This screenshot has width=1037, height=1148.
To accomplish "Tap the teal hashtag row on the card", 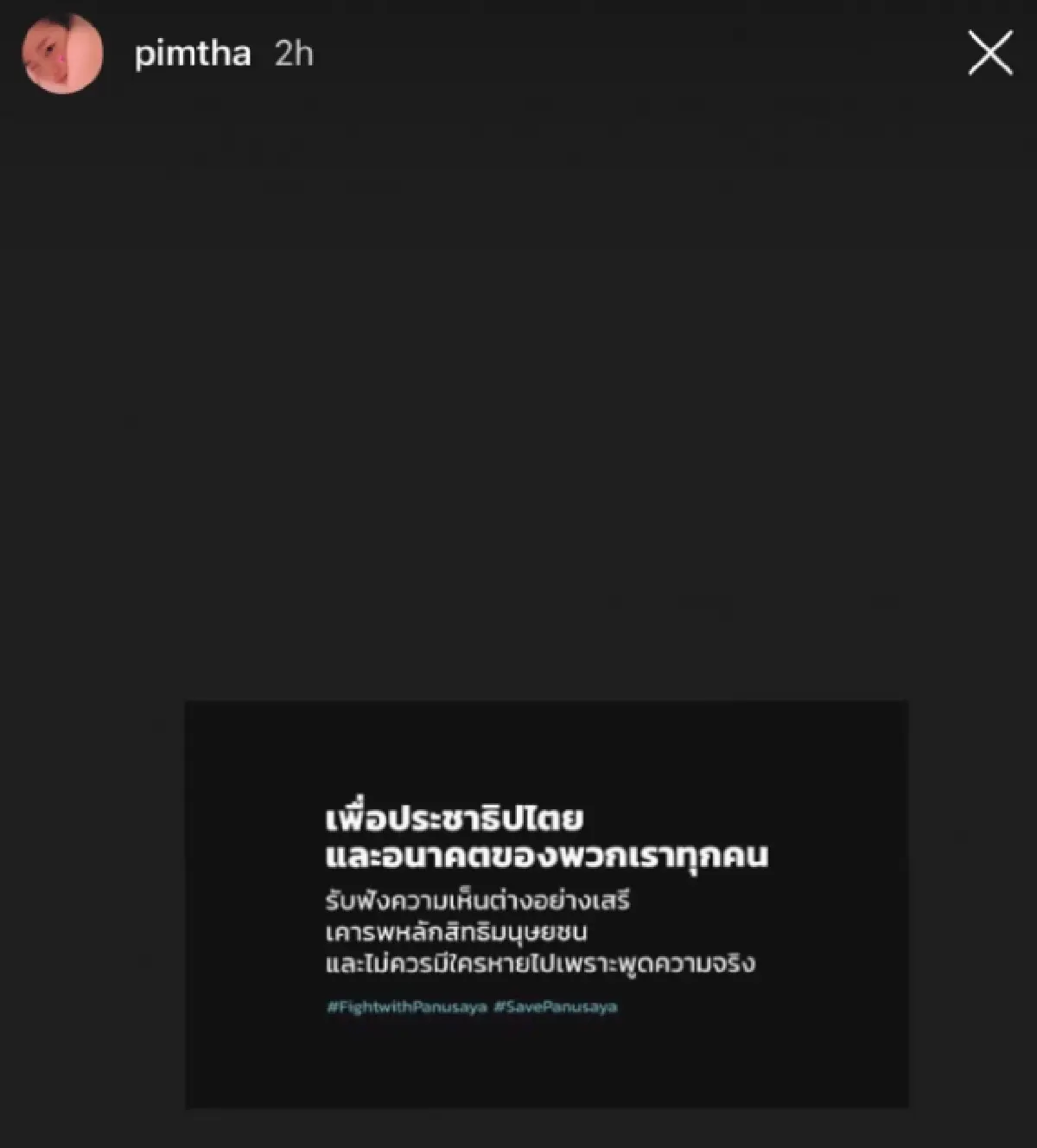I will tap(475, 1007).
